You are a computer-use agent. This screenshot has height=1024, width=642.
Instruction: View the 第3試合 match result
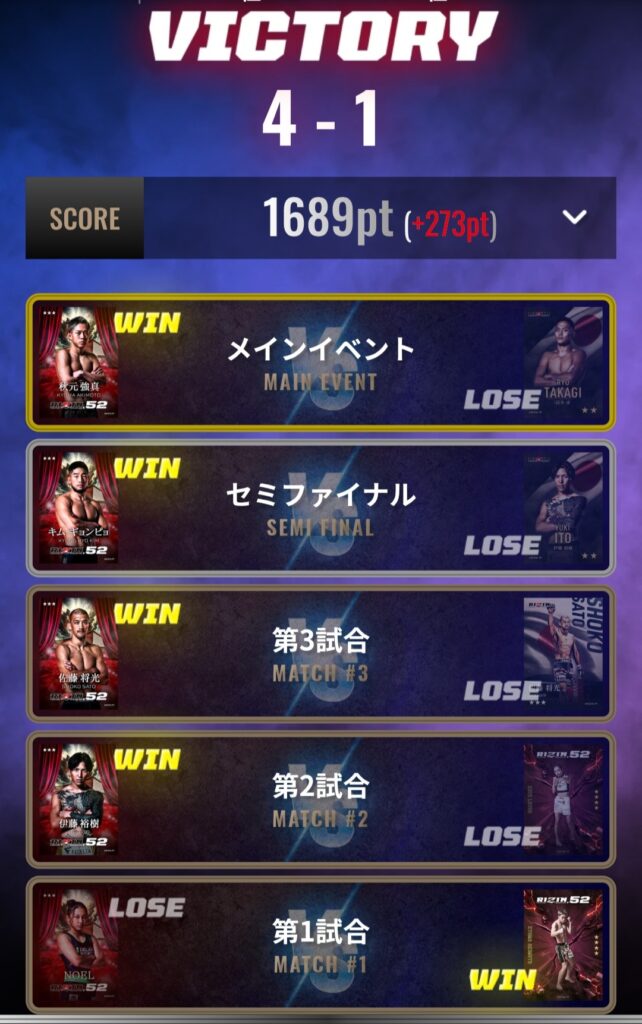[320, 653]
